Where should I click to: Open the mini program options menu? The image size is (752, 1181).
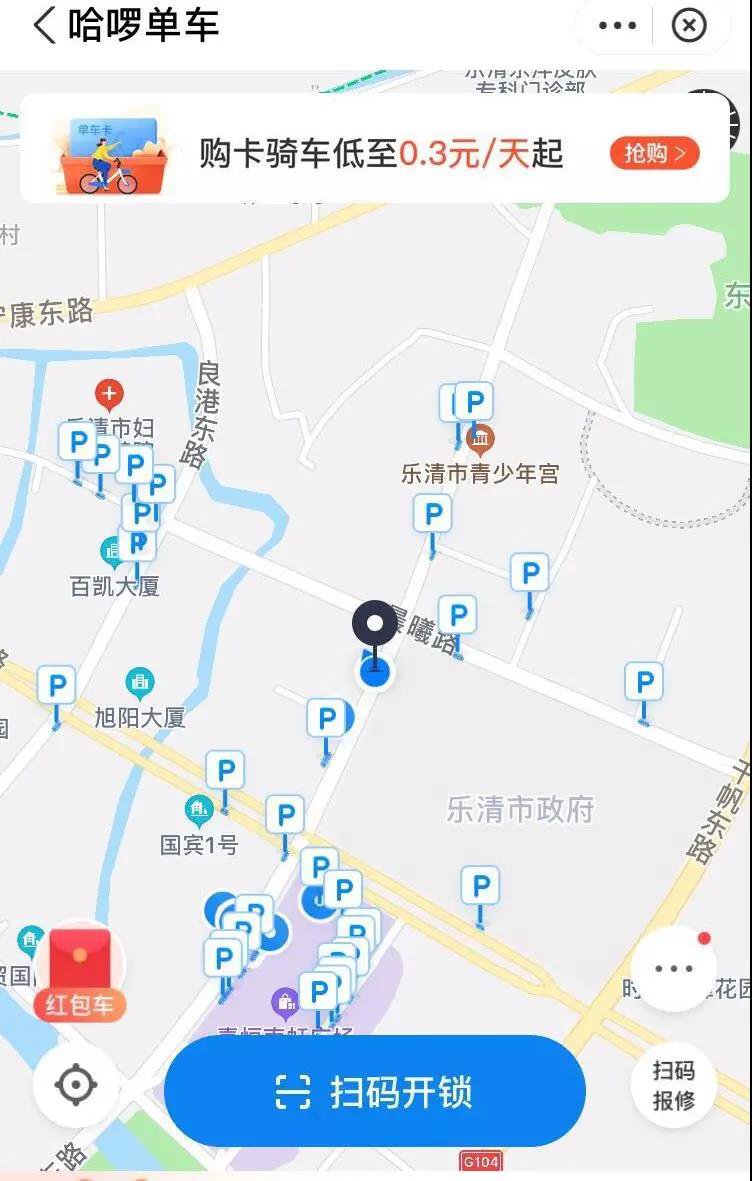point(617,26)
